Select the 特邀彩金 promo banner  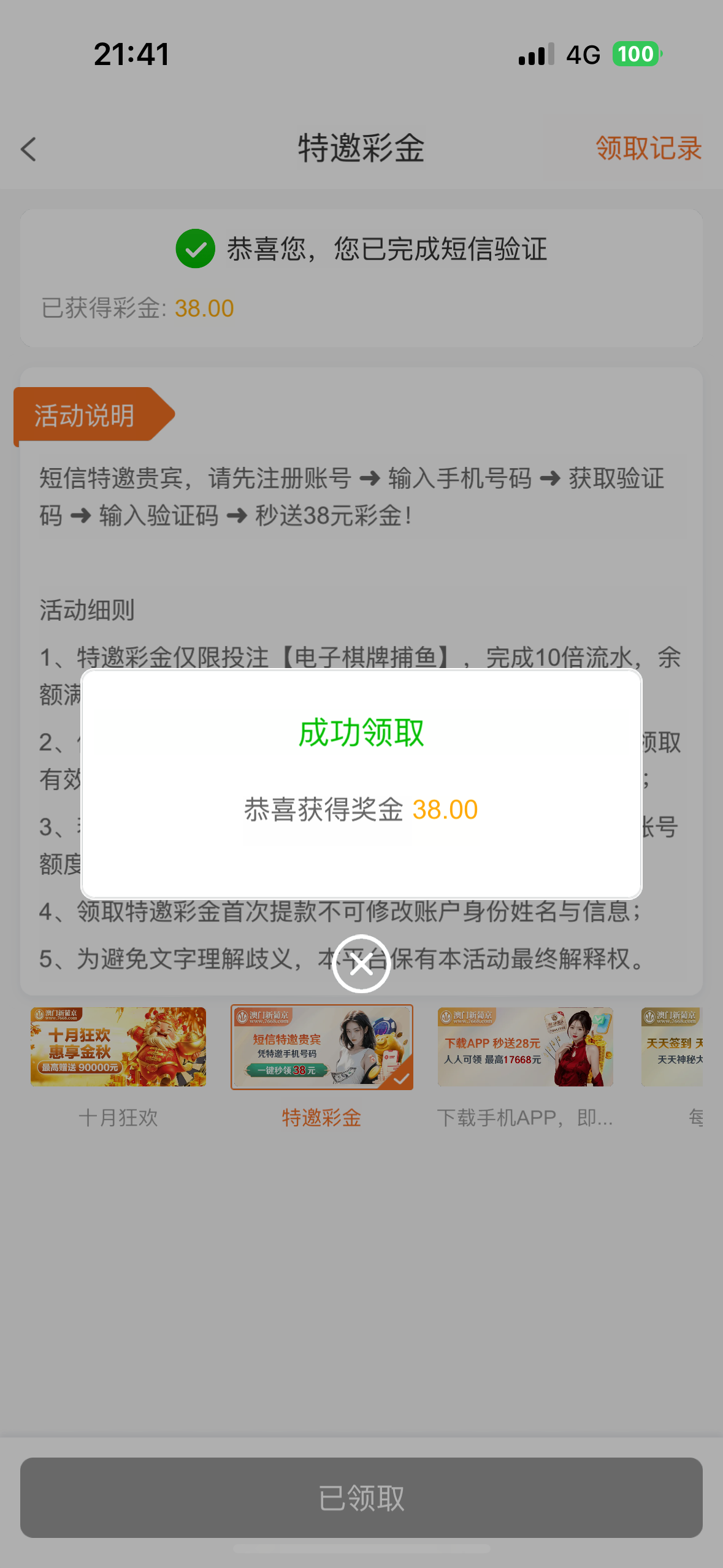pyautogui.click(x=322, y=1047)
